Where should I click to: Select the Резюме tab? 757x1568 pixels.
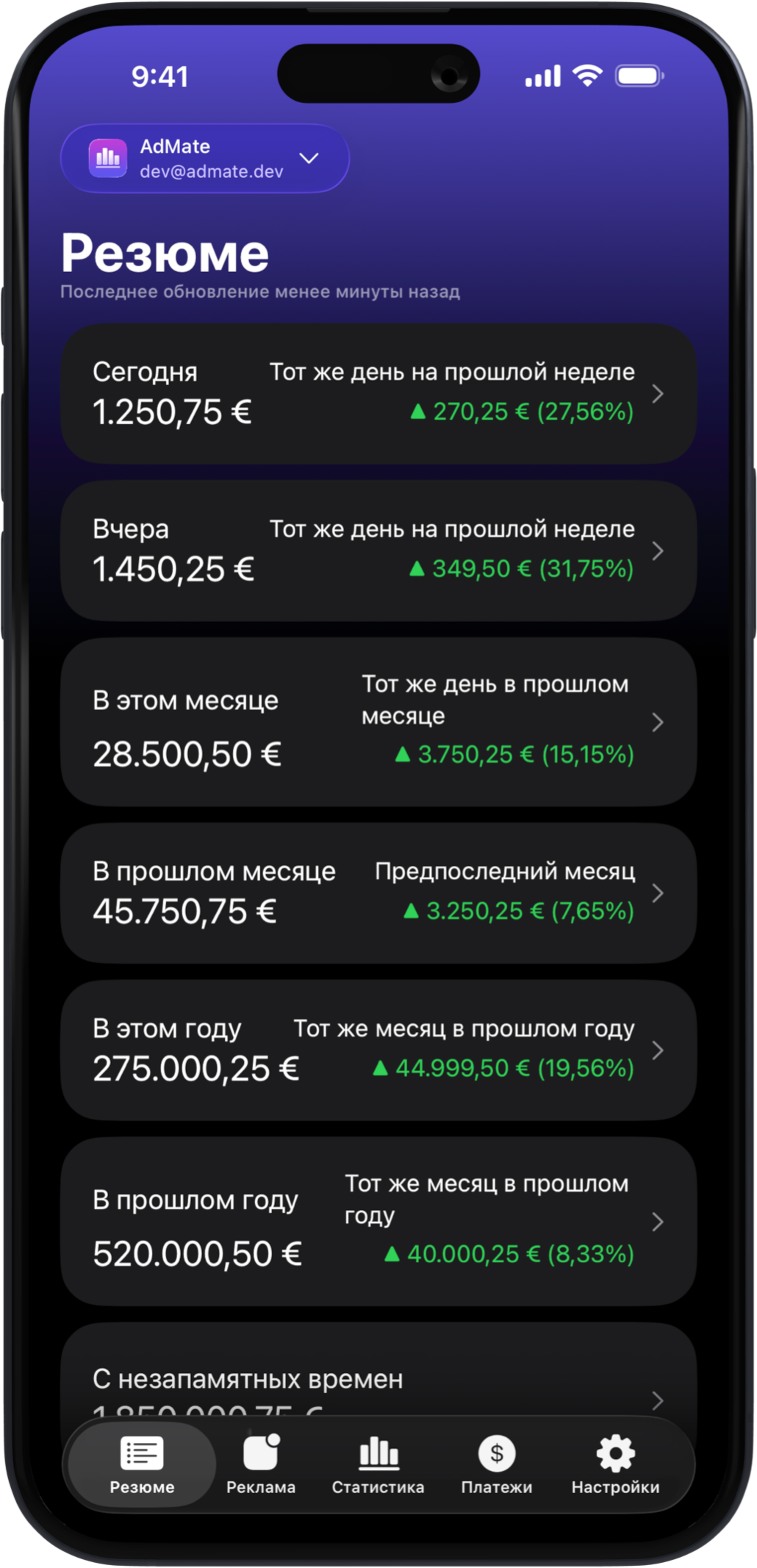(142, 1464)
